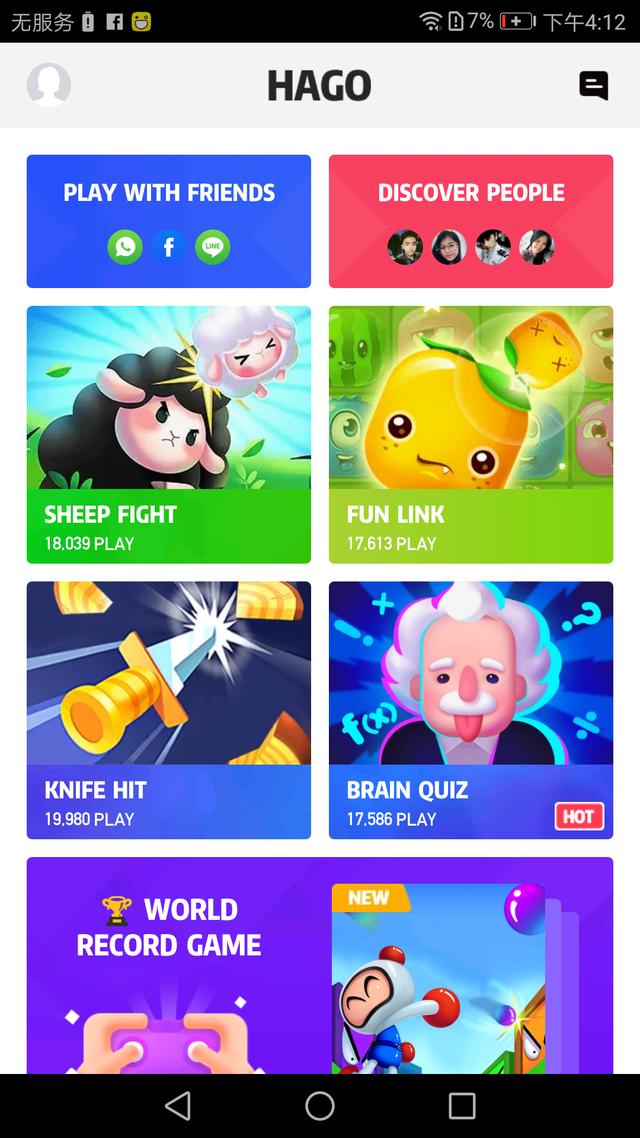Screen dimensions: 640x1138
Task: Invite friends via LINE
Action: [213, 247]
